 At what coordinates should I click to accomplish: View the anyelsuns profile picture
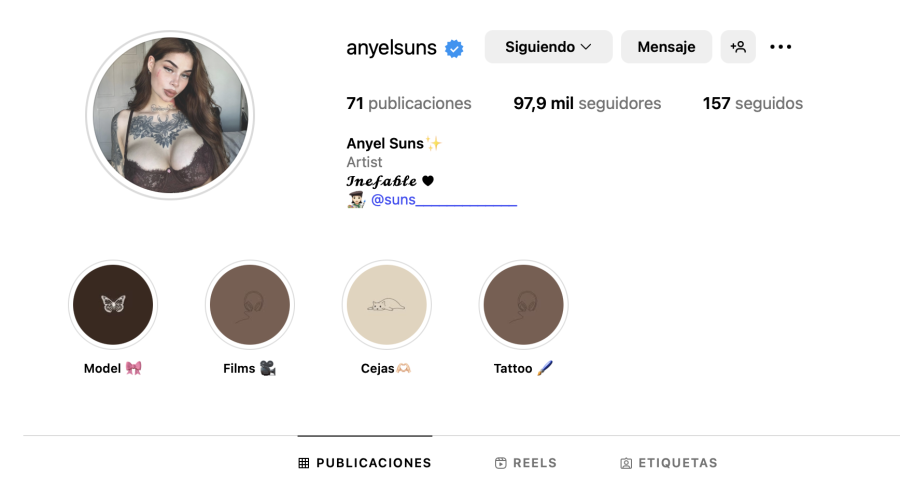pos(170,115)
